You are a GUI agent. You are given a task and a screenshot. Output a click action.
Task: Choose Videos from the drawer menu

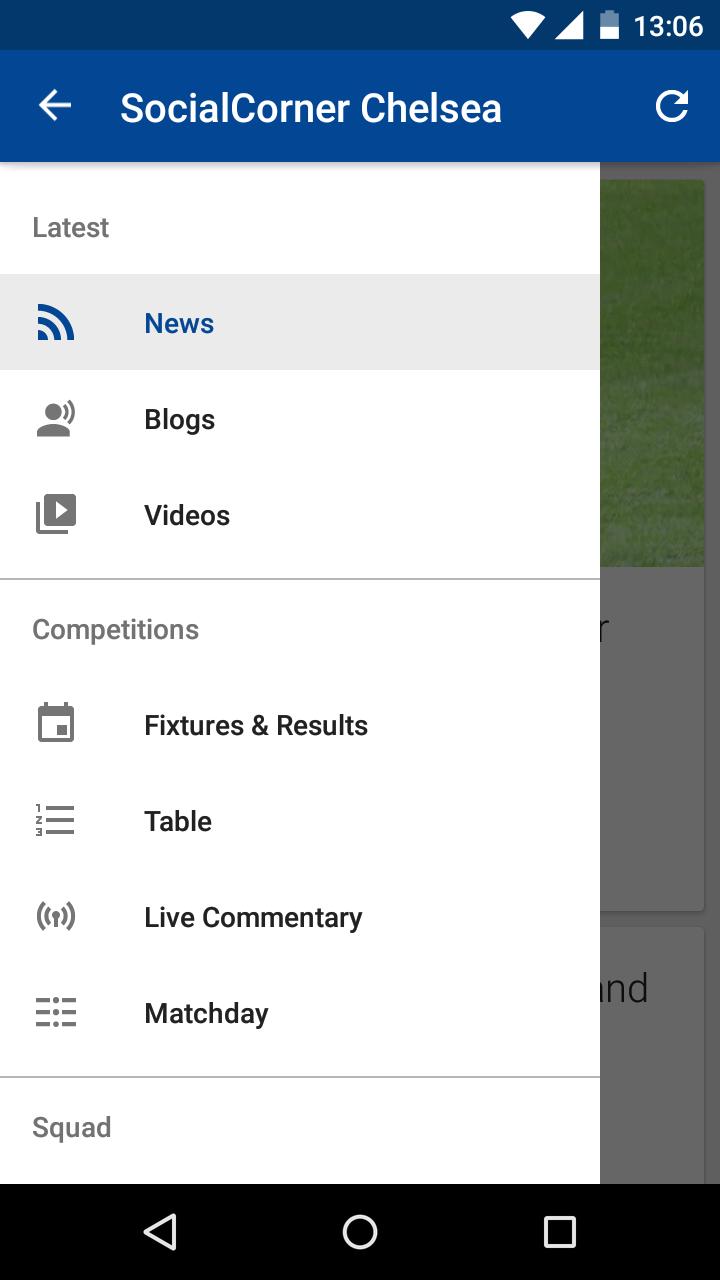(x=186, y=514)
